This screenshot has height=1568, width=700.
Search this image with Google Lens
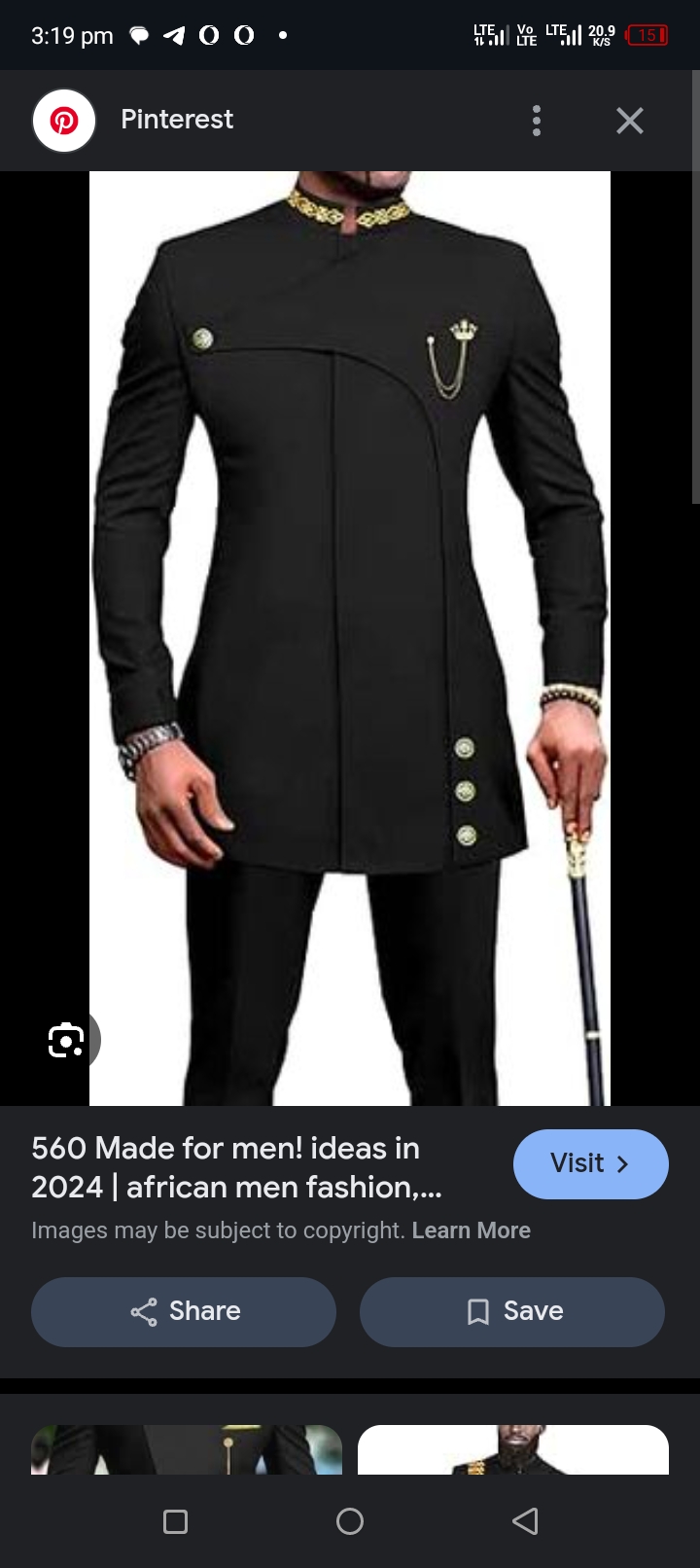[x=66, y=1040]
